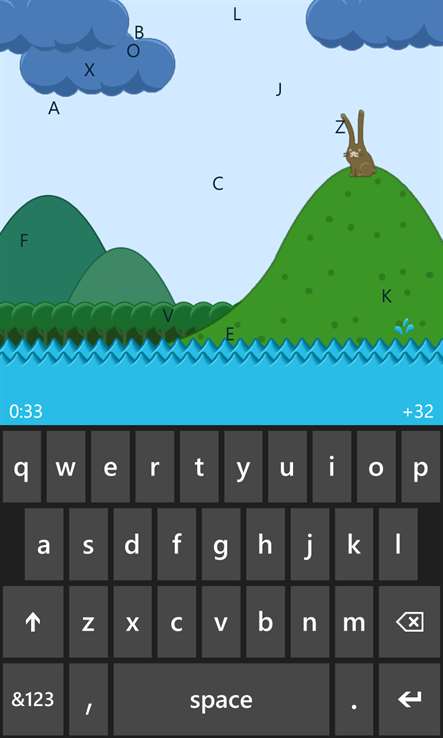Image resolution: width=443 pixels, height=738 pixels.
Task: Tap the backspace key
Action: pyautogui.click(x=410, y=622)
